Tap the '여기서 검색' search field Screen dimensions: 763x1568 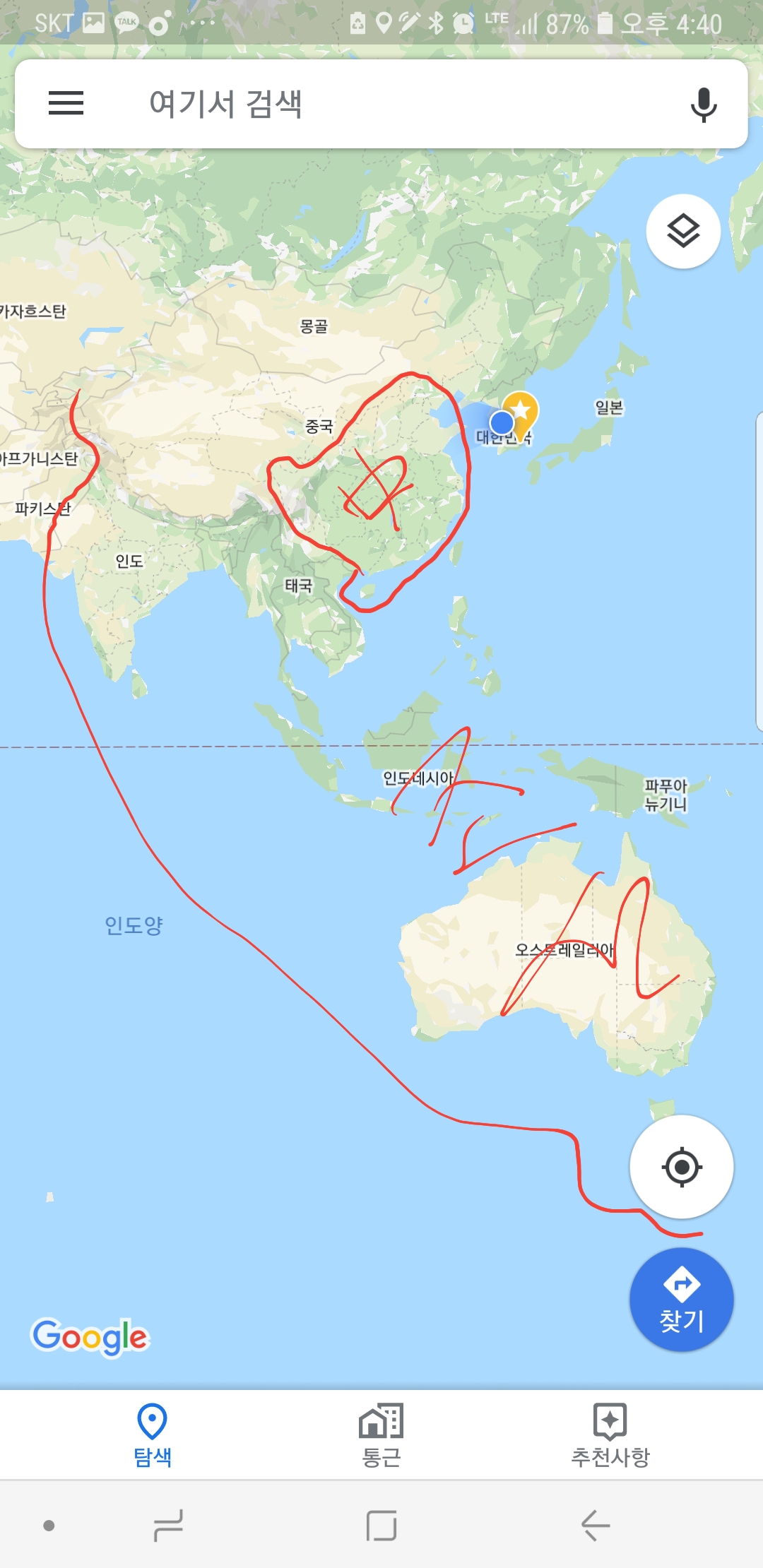[381, 104]
